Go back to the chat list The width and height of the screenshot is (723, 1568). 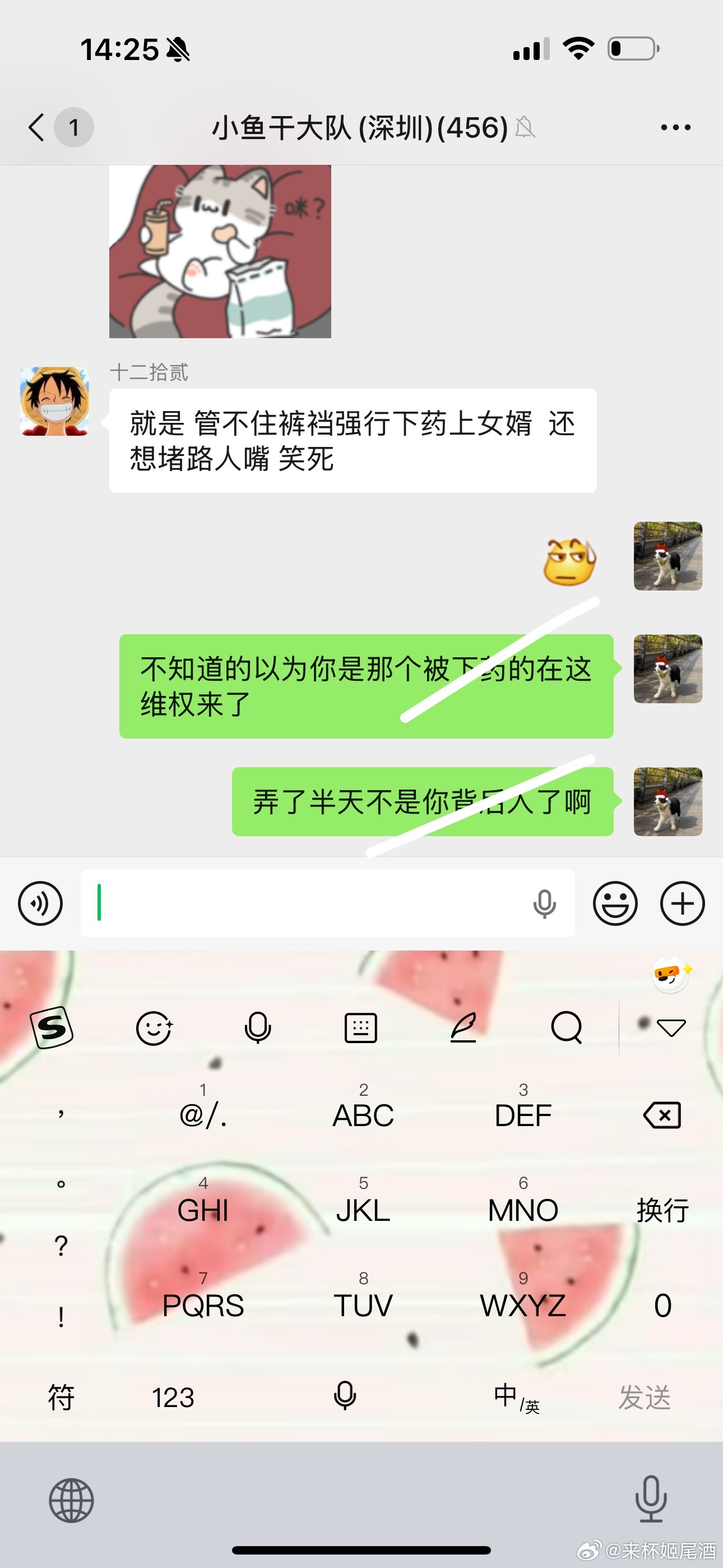click(x=36, y=127)
